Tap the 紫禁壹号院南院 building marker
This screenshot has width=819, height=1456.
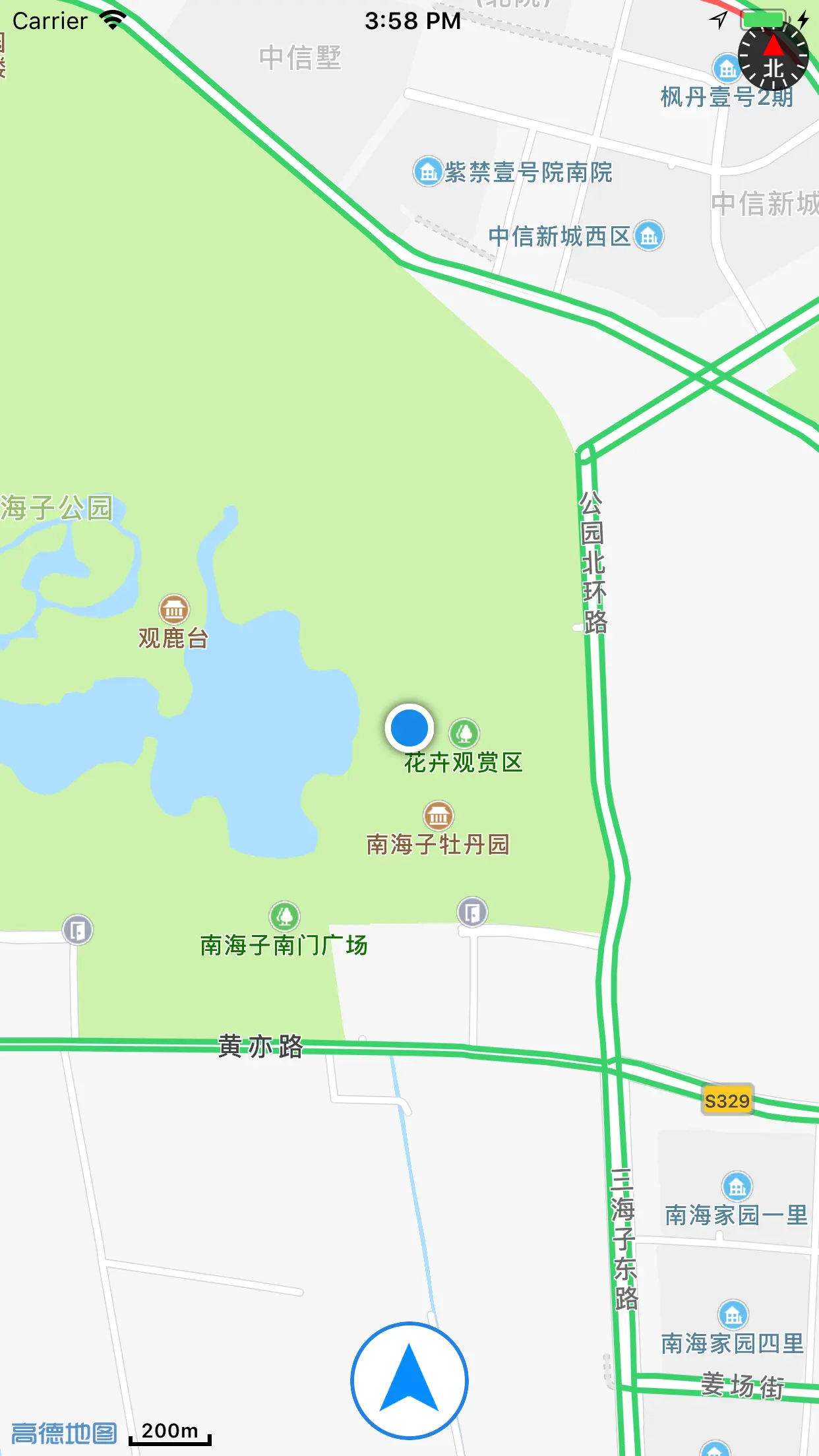pyautogui.click(x=428, y=172)
